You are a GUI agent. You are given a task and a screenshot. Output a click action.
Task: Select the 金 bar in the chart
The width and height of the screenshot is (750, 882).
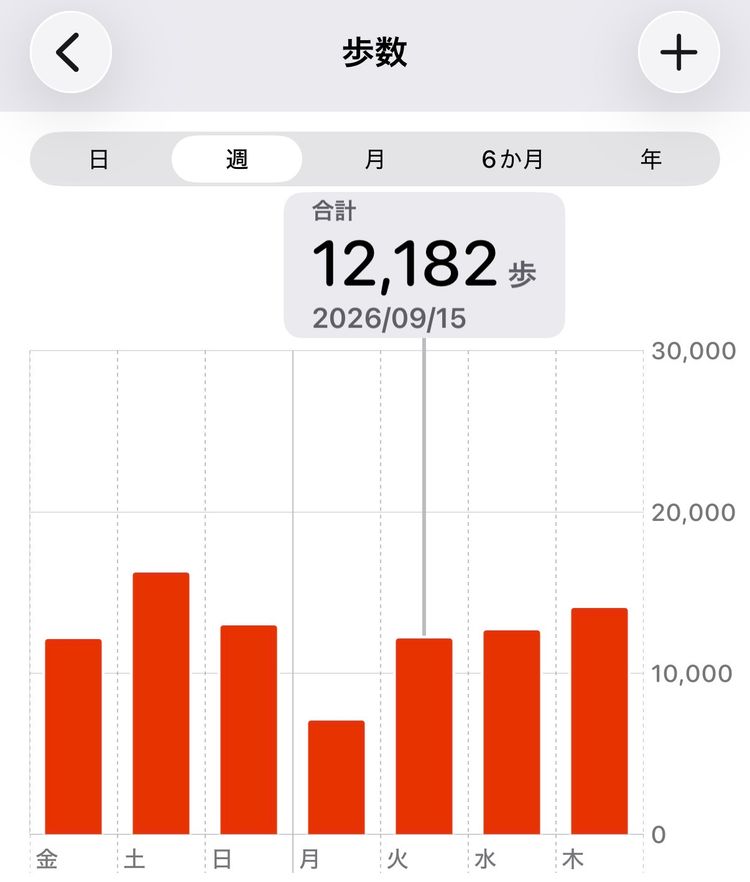point(73,736)
